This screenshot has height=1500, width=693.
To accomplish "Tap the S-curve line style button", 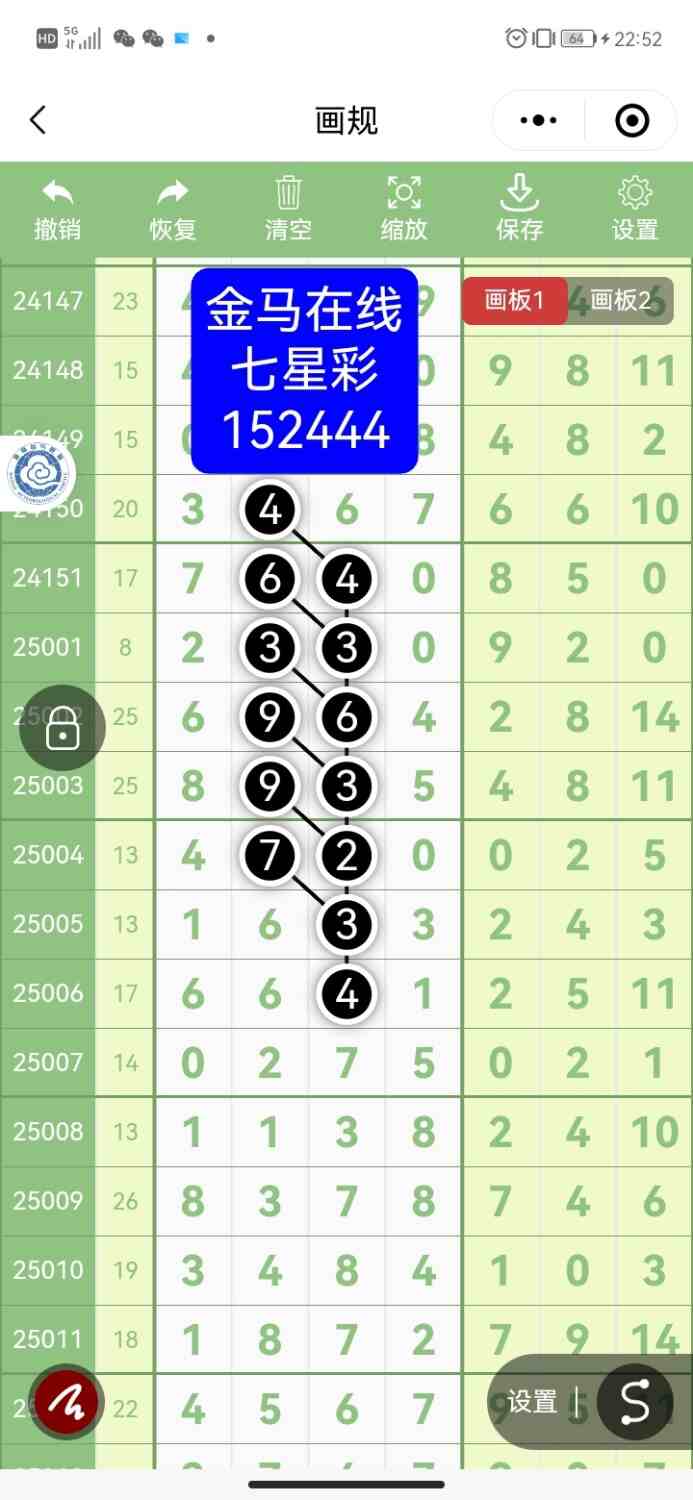I will 635,1402.
